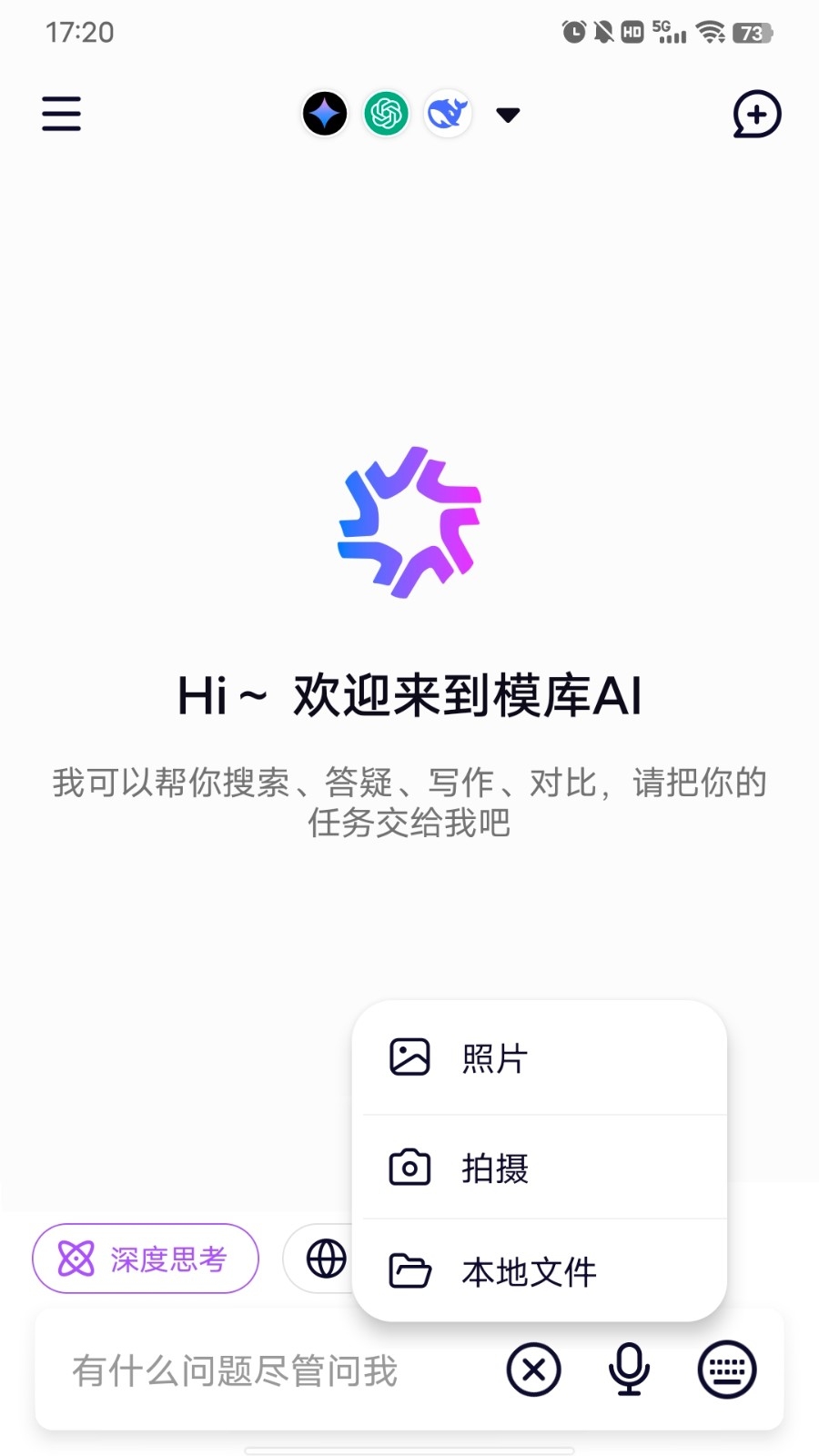Expand the model selector dropdown arrow
819x1456 pixels.
(x=508, y=115)
